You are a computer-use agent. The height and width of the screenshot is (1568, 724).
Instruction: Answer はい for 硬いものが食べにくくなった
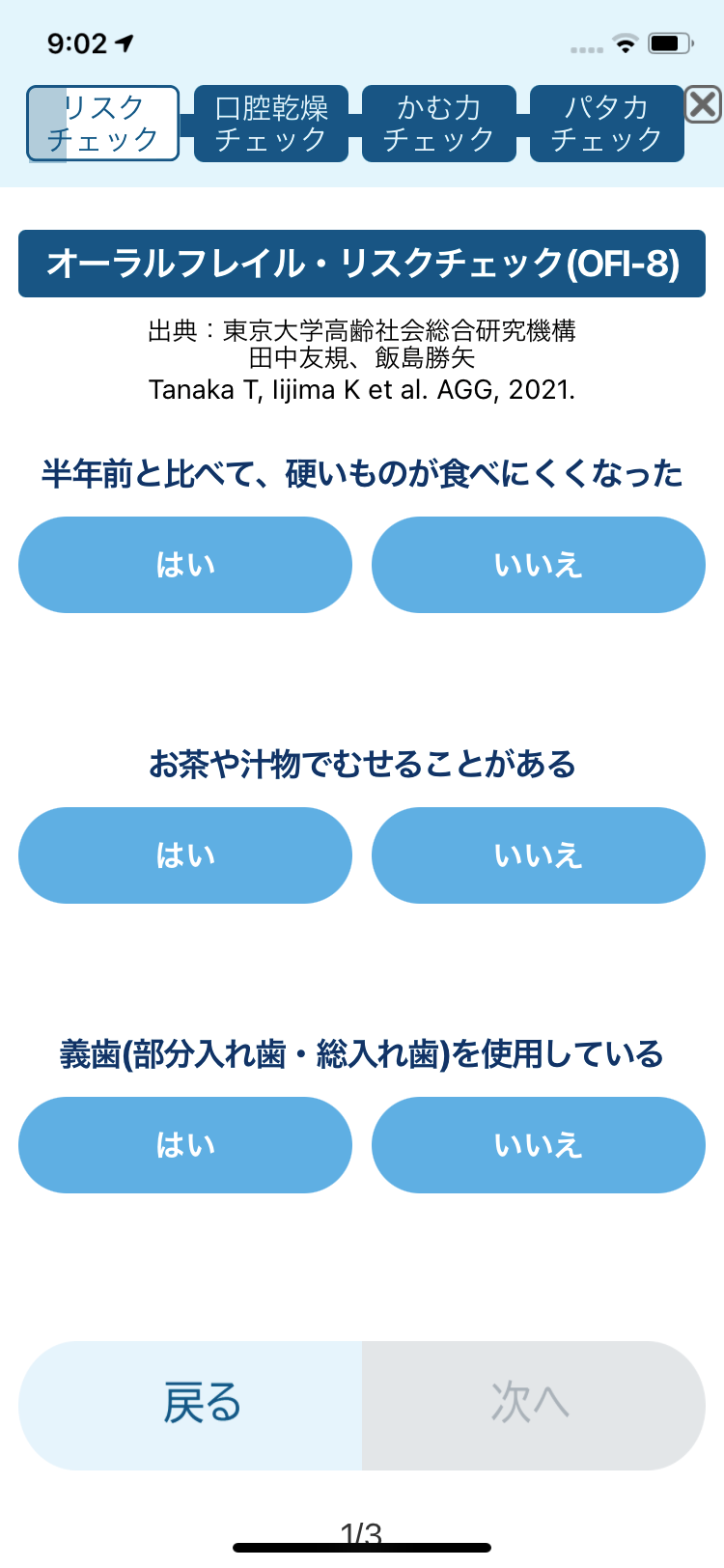coord(185,565)
